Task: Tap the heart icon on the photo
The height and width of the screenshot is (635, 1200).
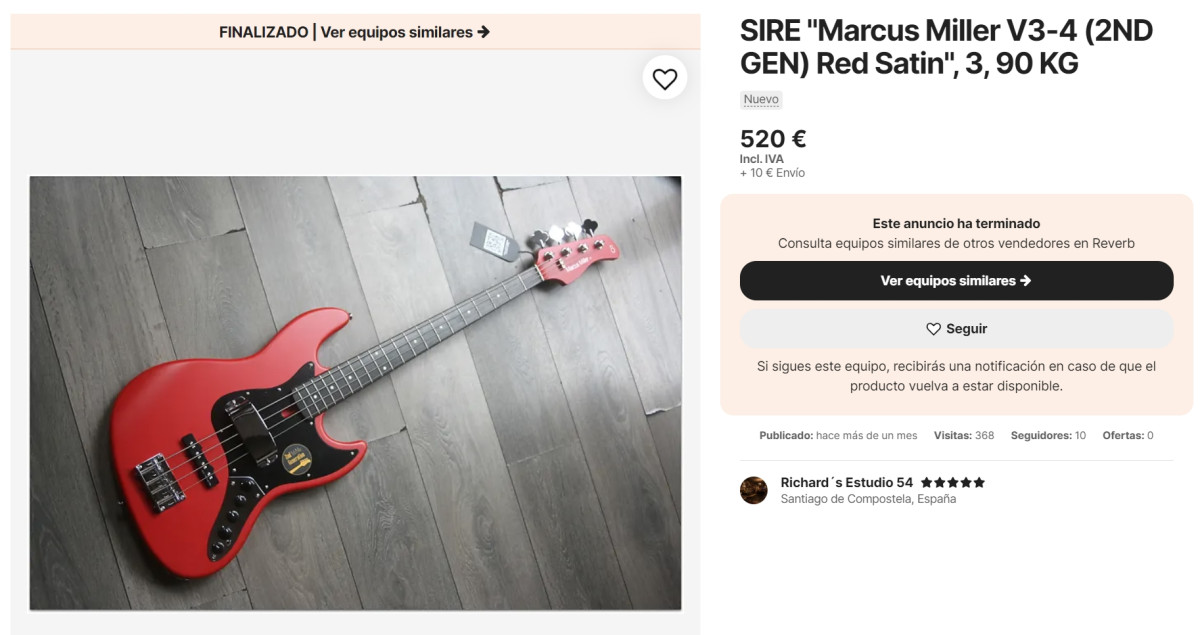Action: point(665,78)
